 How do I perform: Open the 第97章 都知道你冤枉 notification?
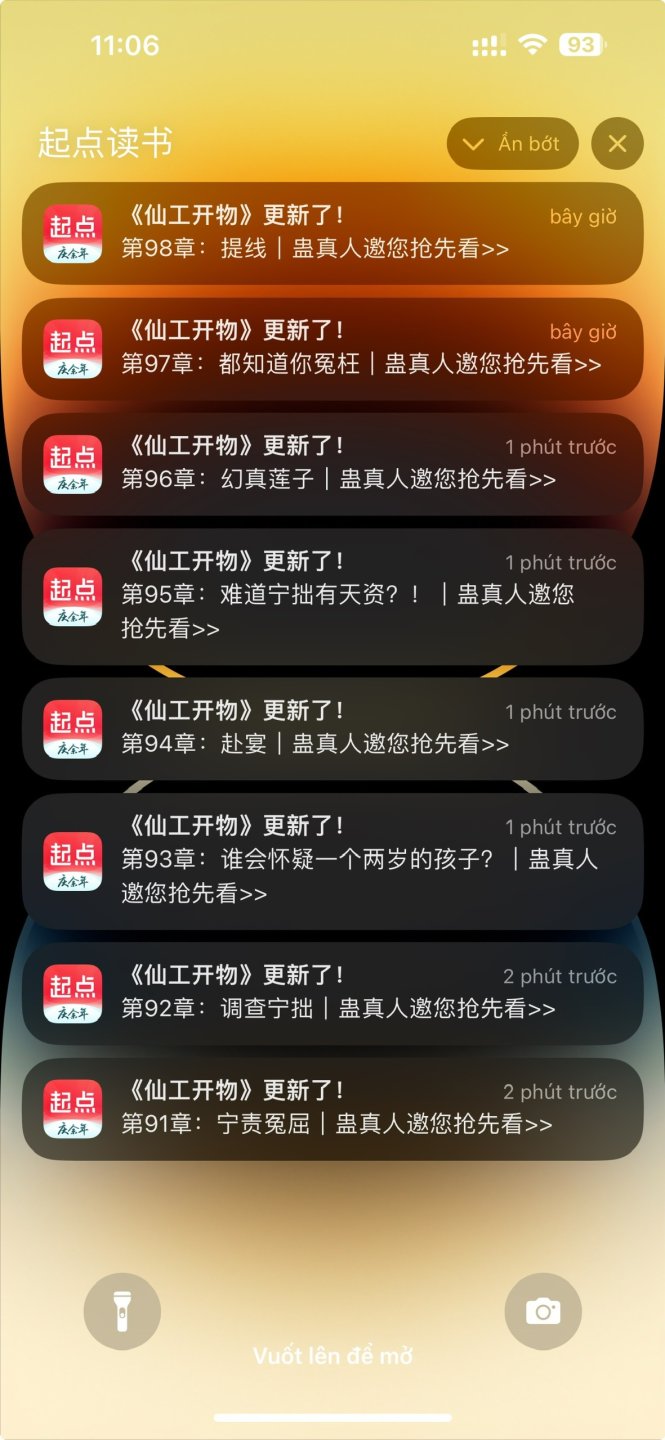[x=332, y=349]
